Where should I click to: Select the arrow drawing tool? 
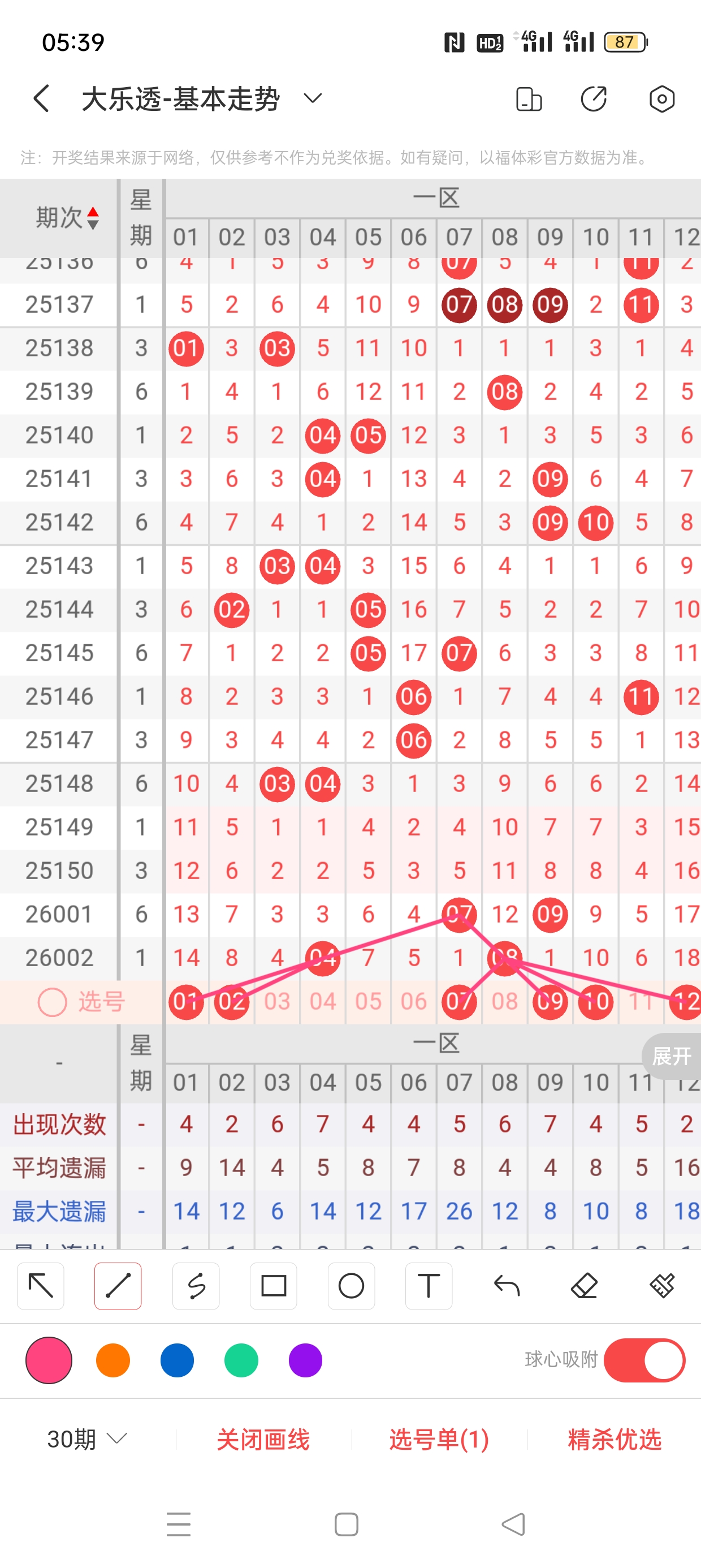point(41,1286)
